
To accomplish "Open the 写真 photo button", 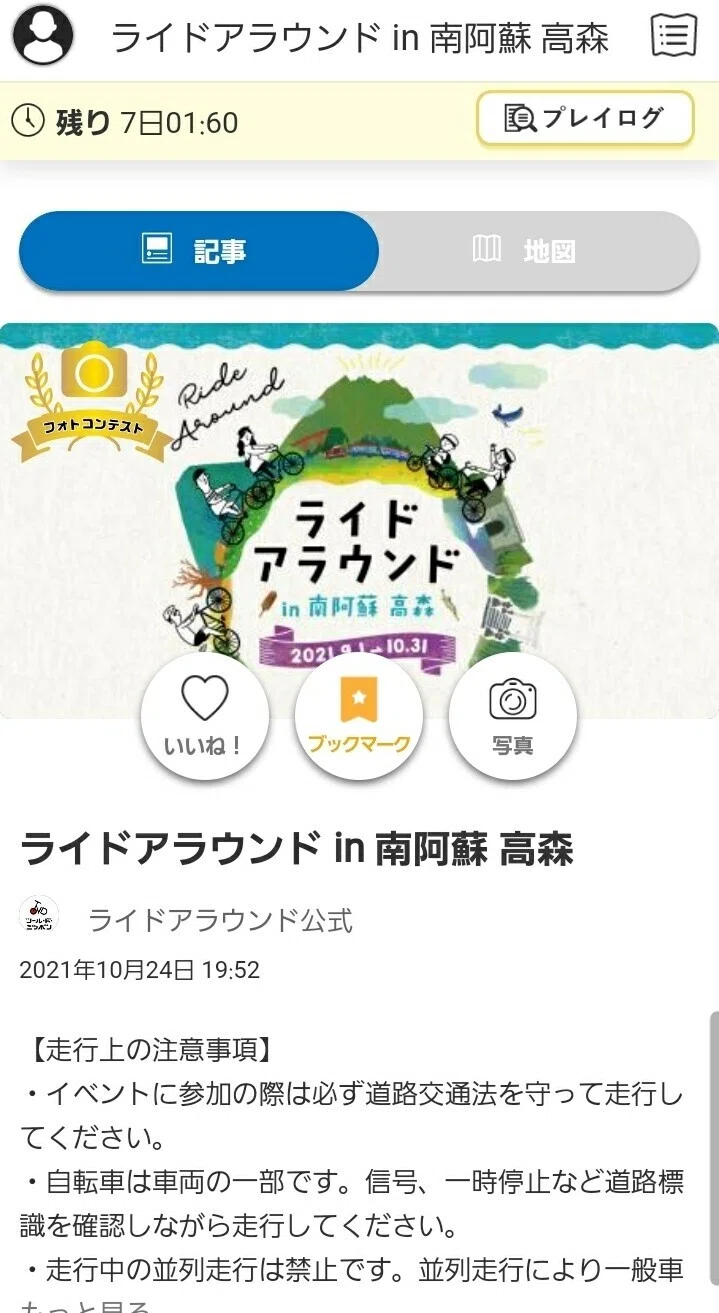I will (x=513, y=716).
